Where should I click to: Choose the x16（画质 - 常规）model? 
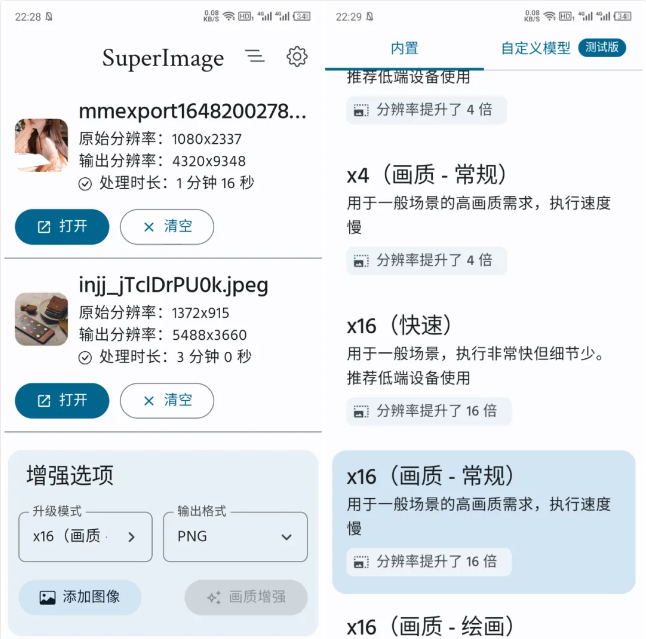click(x=483, y=520)
